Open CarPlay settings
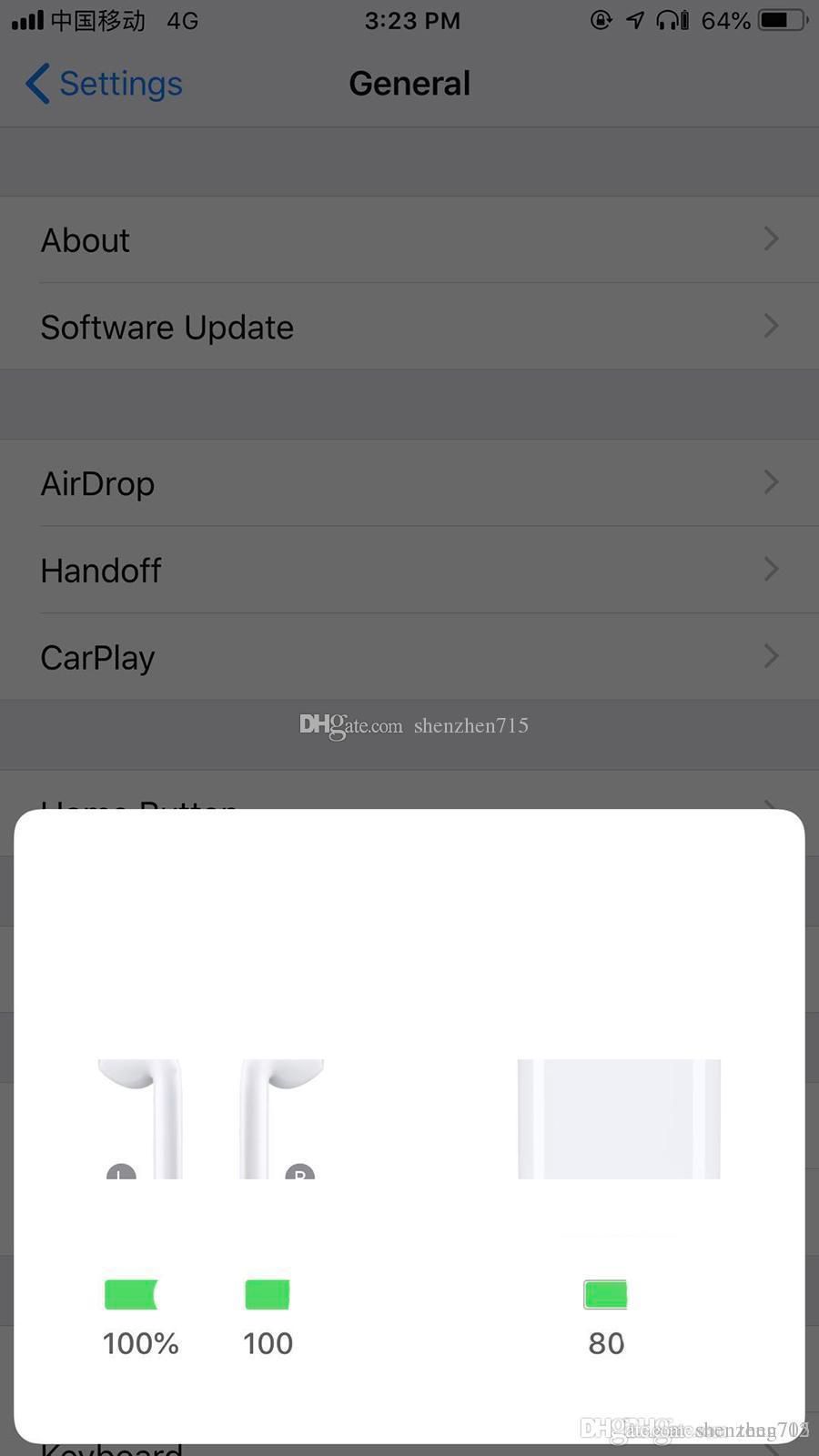 point(409,657)
